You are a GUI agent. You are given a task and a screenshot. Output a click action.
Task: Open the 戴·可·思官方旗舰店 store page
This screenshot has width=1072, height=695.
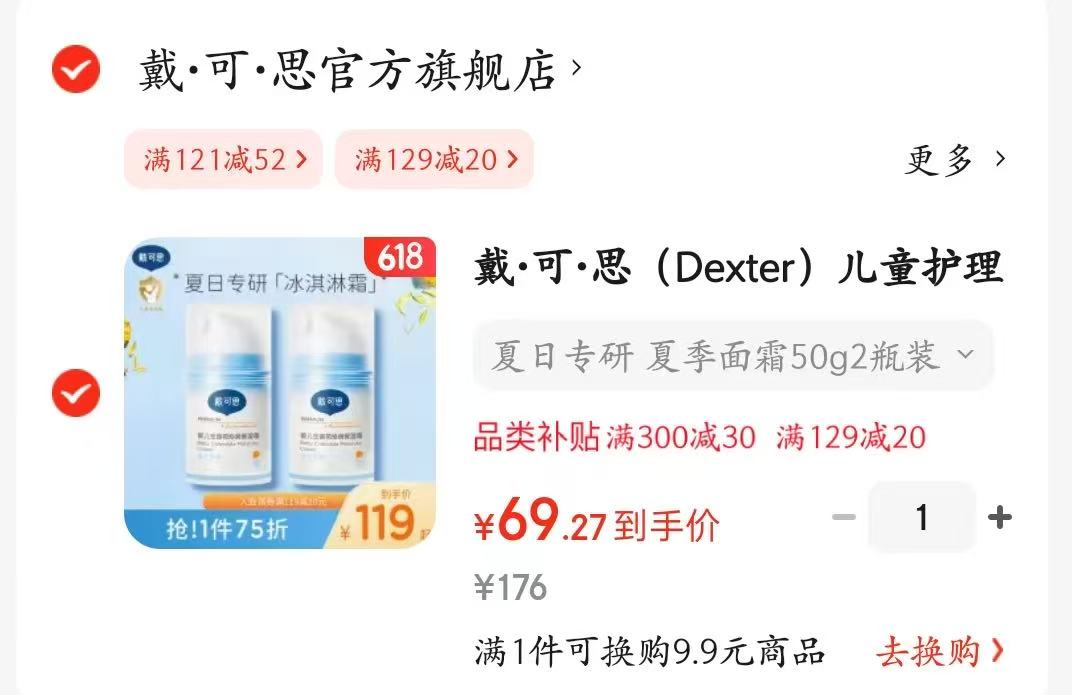point(358,70)
